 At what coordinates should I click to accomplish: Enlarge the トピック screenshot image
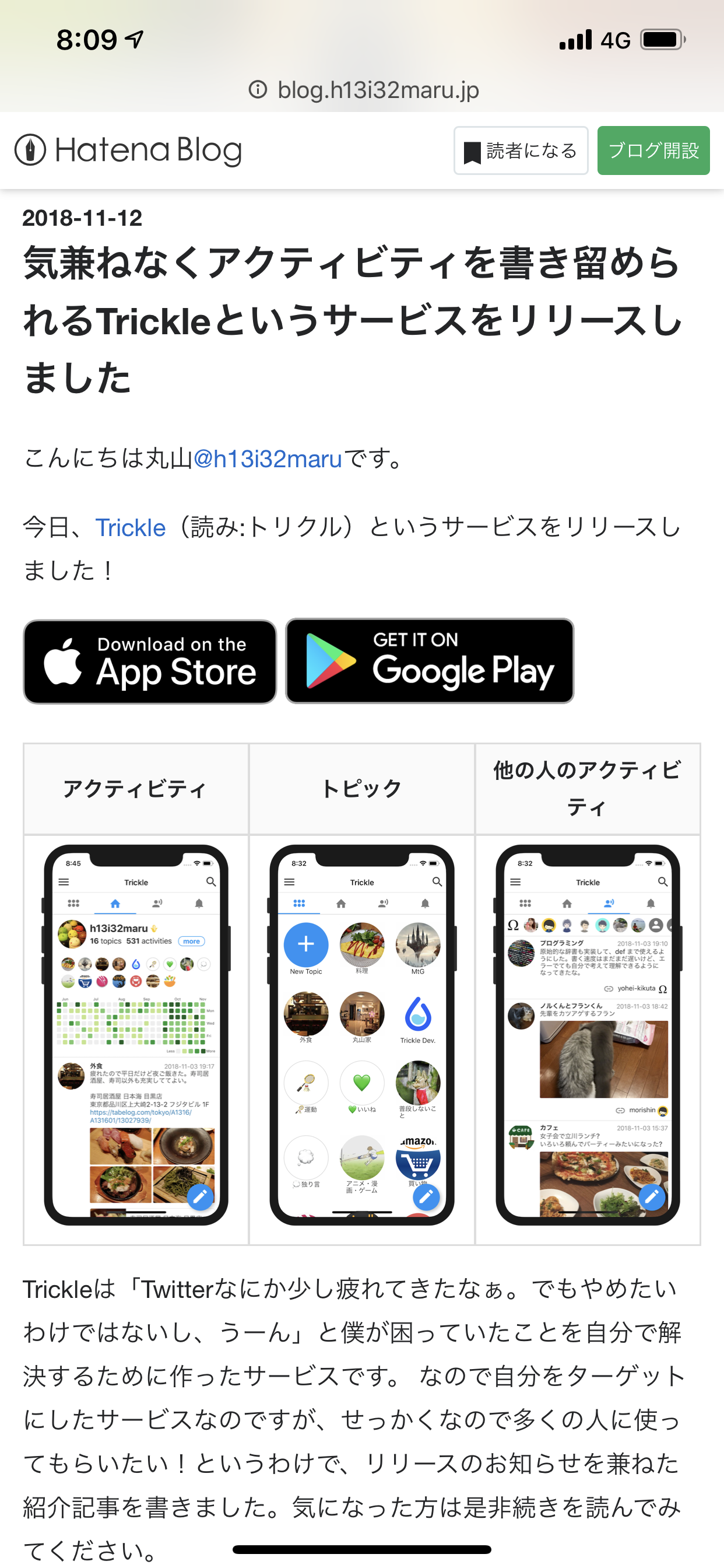point(362,1035)
